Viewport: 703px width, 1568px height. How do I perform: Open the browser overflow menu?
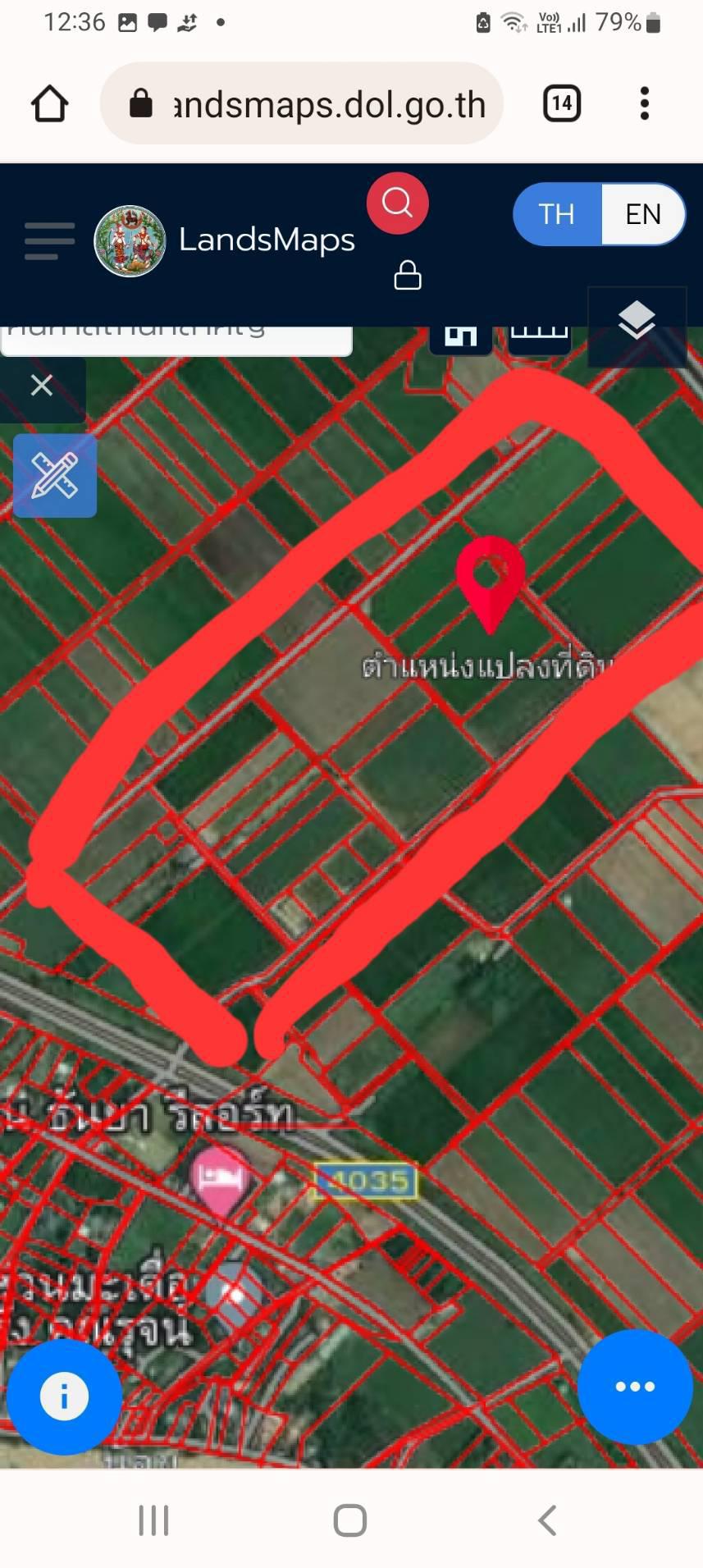[645, 103]
